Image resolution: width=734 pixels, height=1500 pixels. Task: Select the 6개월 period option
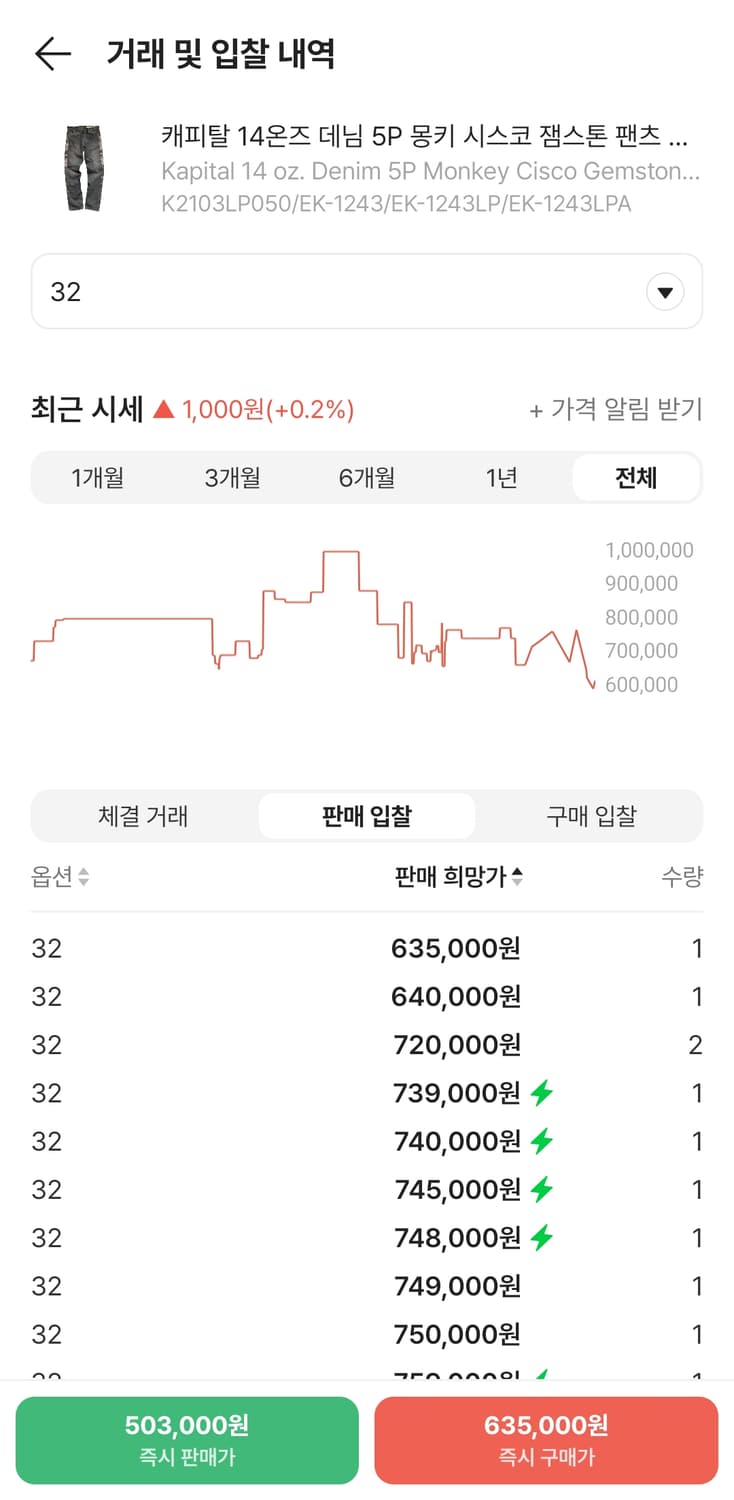click(x=367, y=478)
